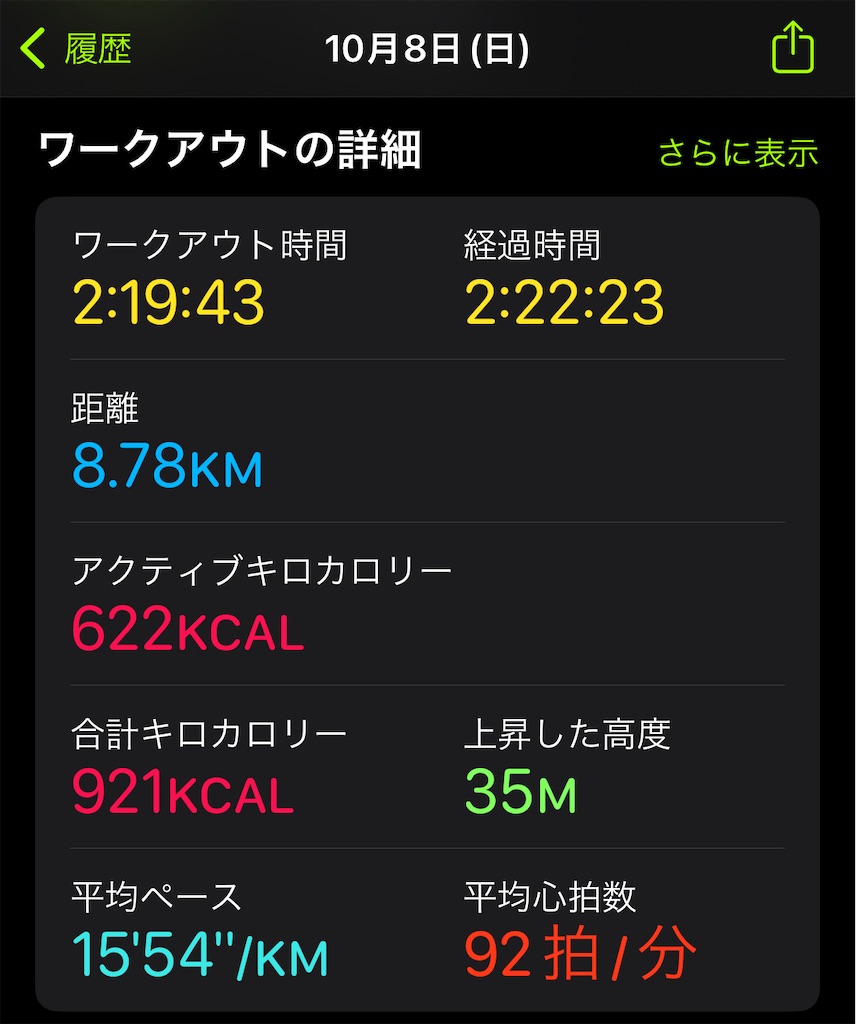Share this workout summary
This screenshot has height=1024, width=856.
pos(793,48)
